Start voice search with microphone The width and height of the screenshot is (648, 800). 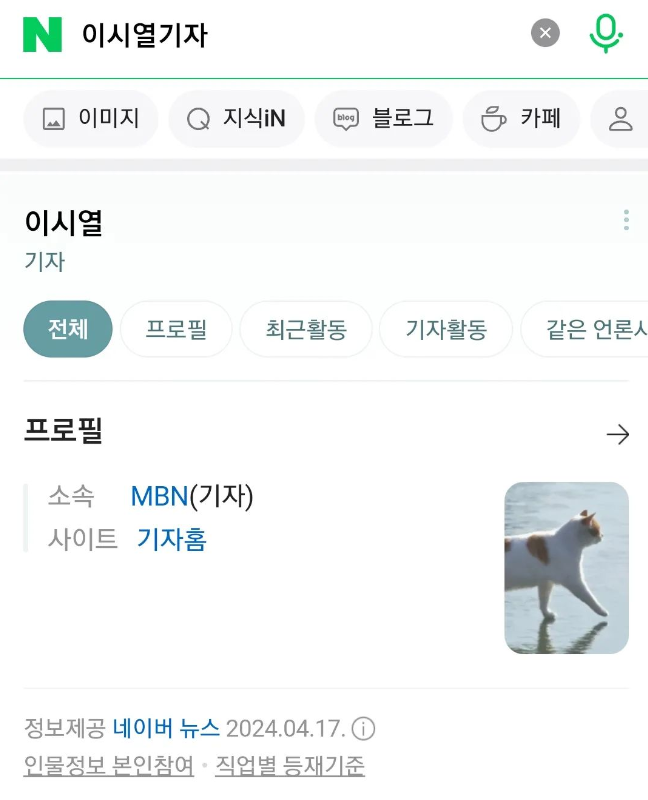[605, 34]
